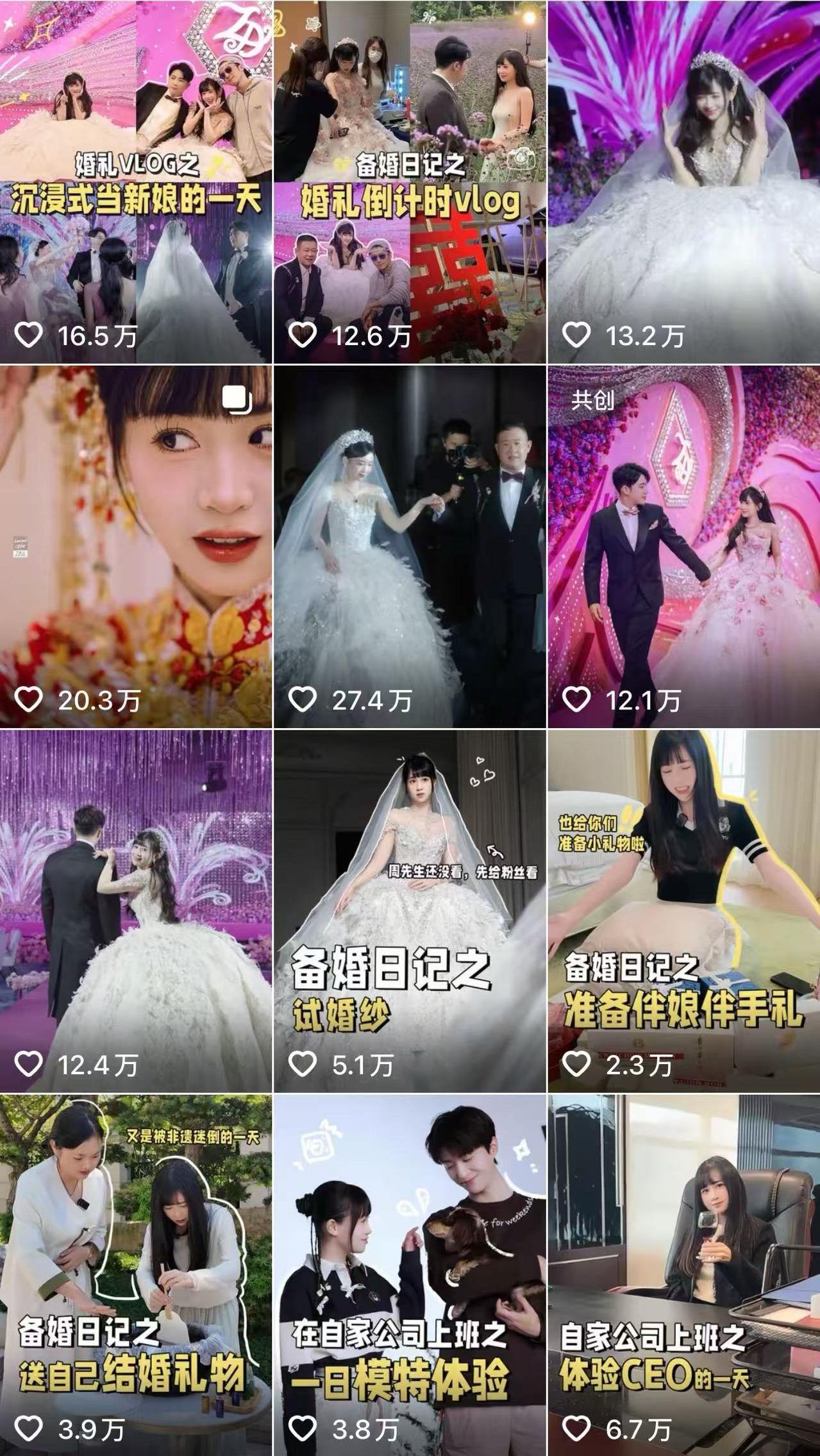Open the 准备伴娘伴手礼 video
The image size is (820, 1456).
(683, 911)
